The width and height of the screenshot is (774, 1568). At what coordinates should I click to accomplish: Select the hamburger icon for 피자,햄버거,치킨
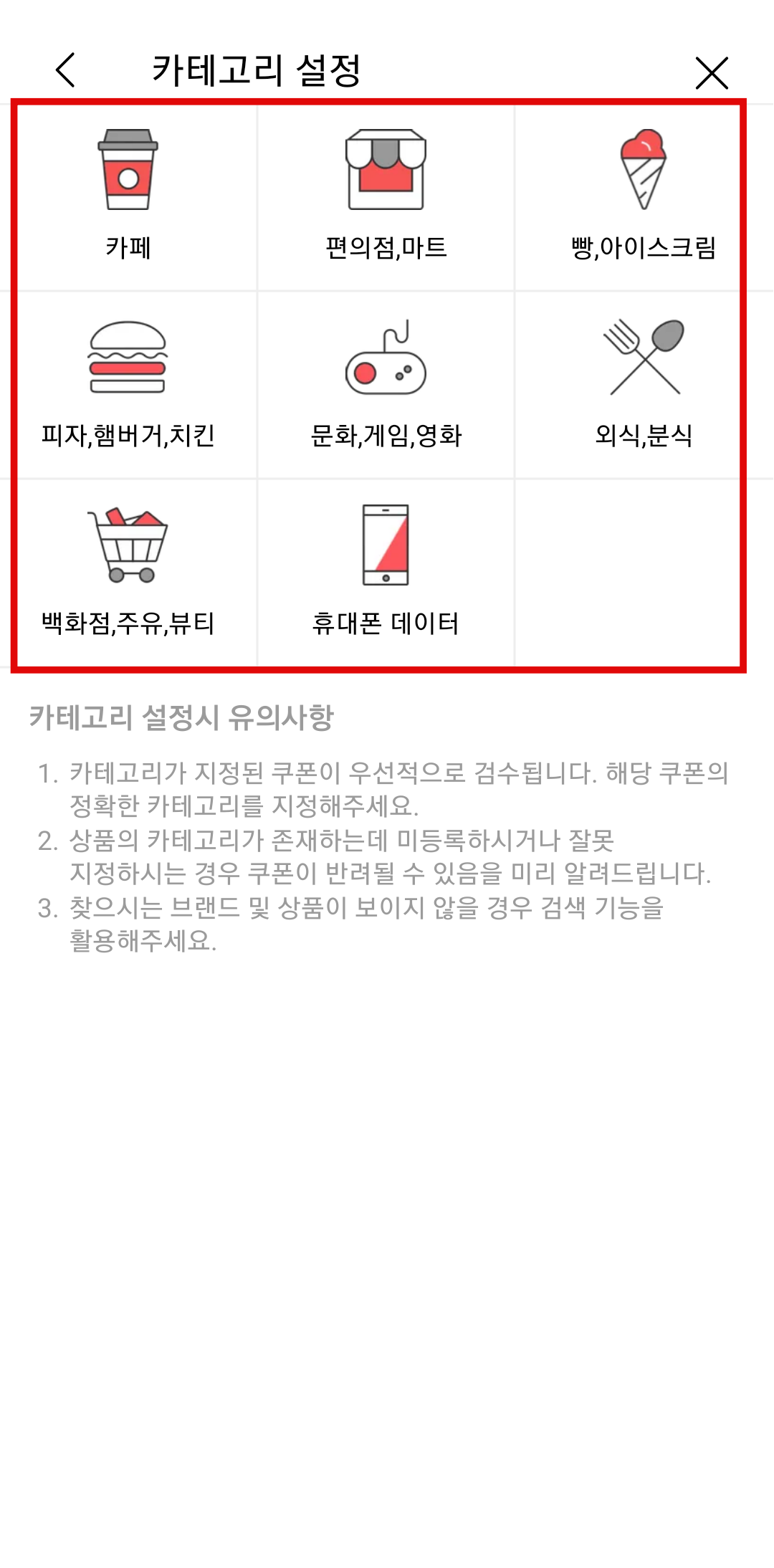[x=128, y=362]
